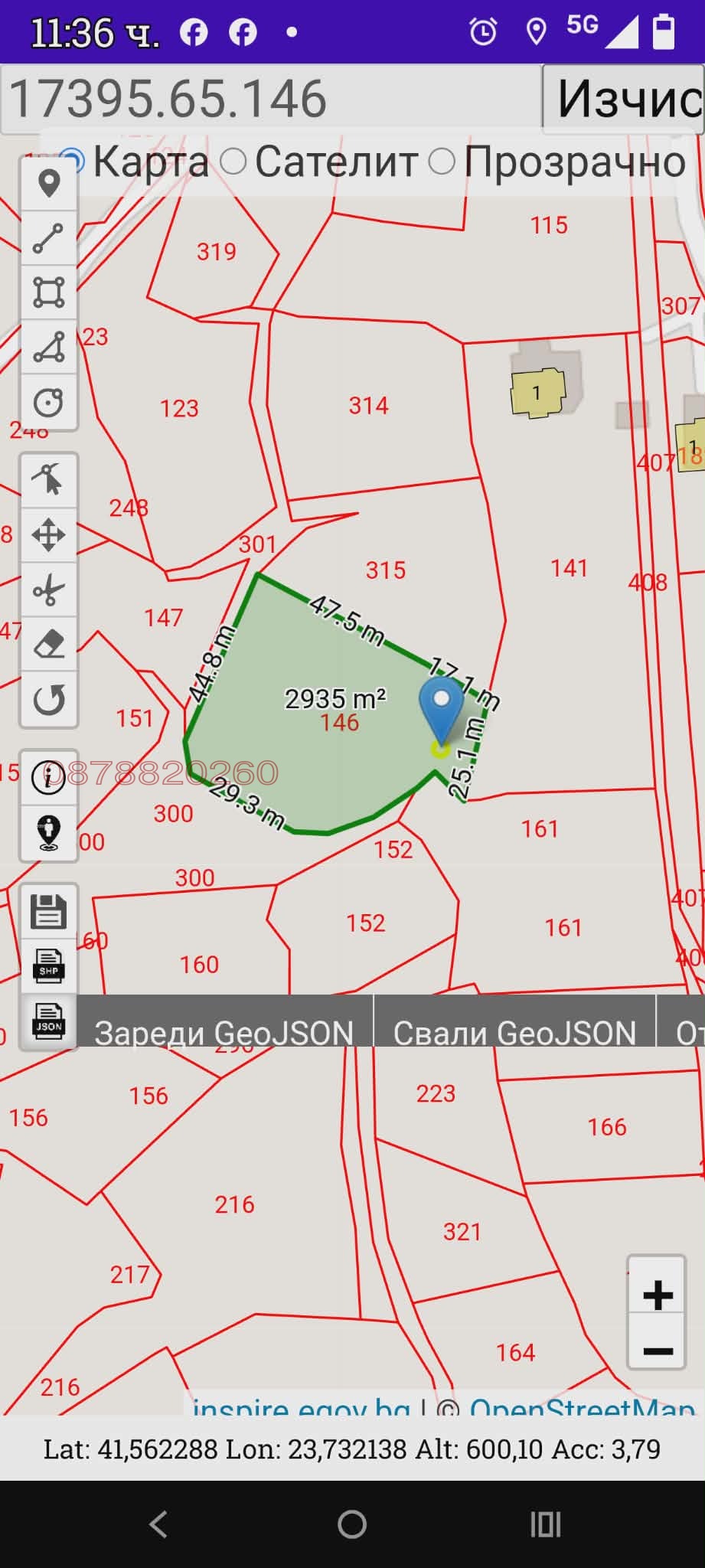This screenshot has height=1568, width=705.
Task: Select the eraser tool
Action: click(x=49, y=645)
